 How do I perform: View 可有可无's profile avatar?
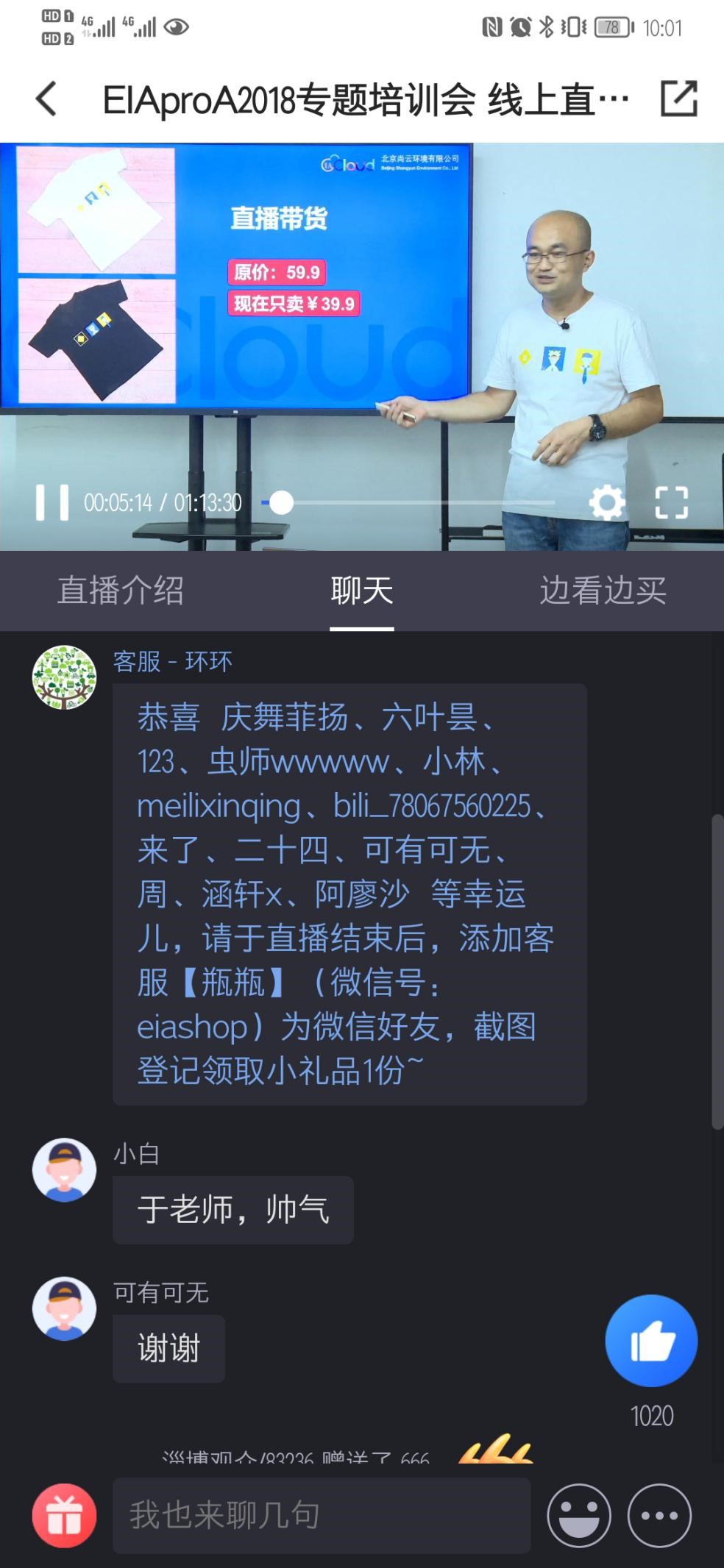pos(64,1308)
